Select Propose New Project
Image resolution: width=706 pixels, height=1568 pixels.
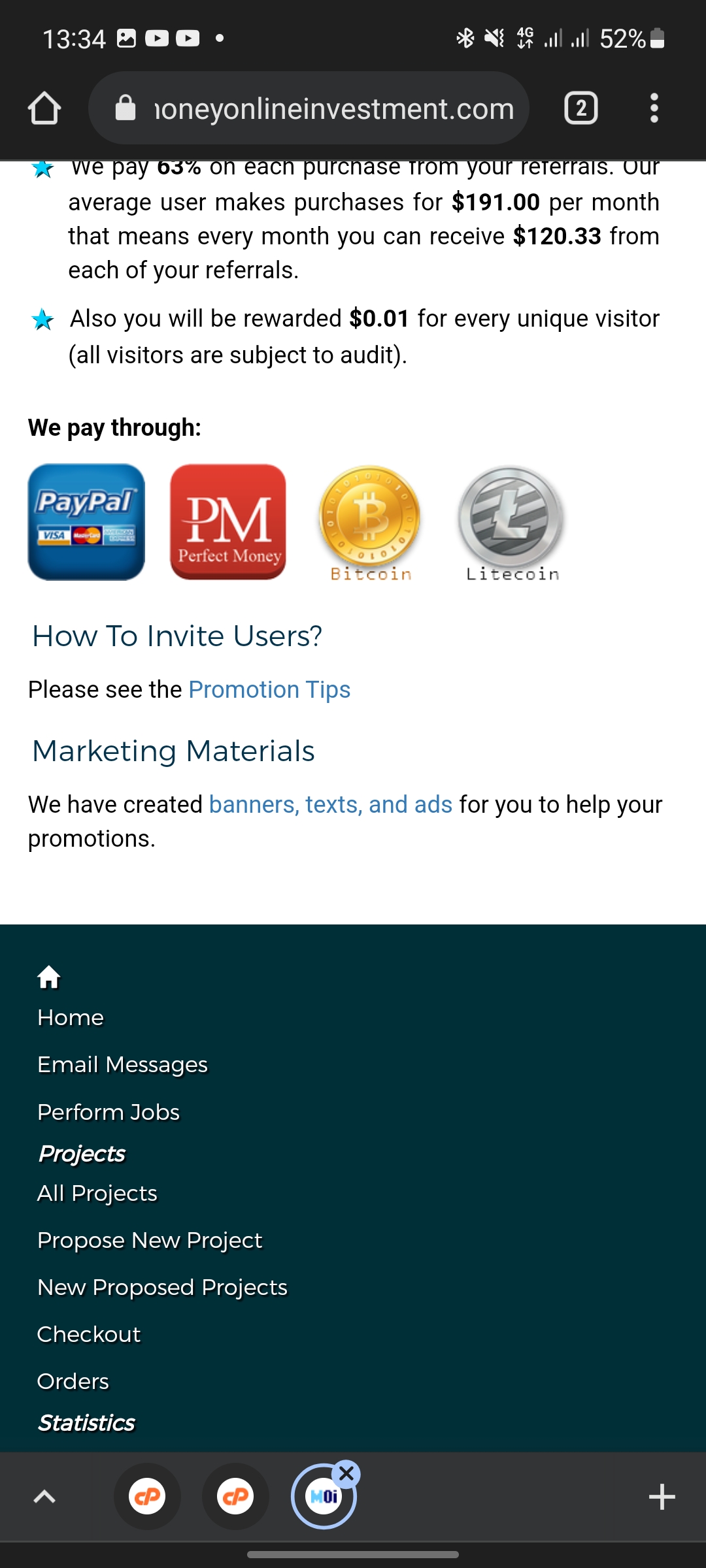[x=150, y=1240]
